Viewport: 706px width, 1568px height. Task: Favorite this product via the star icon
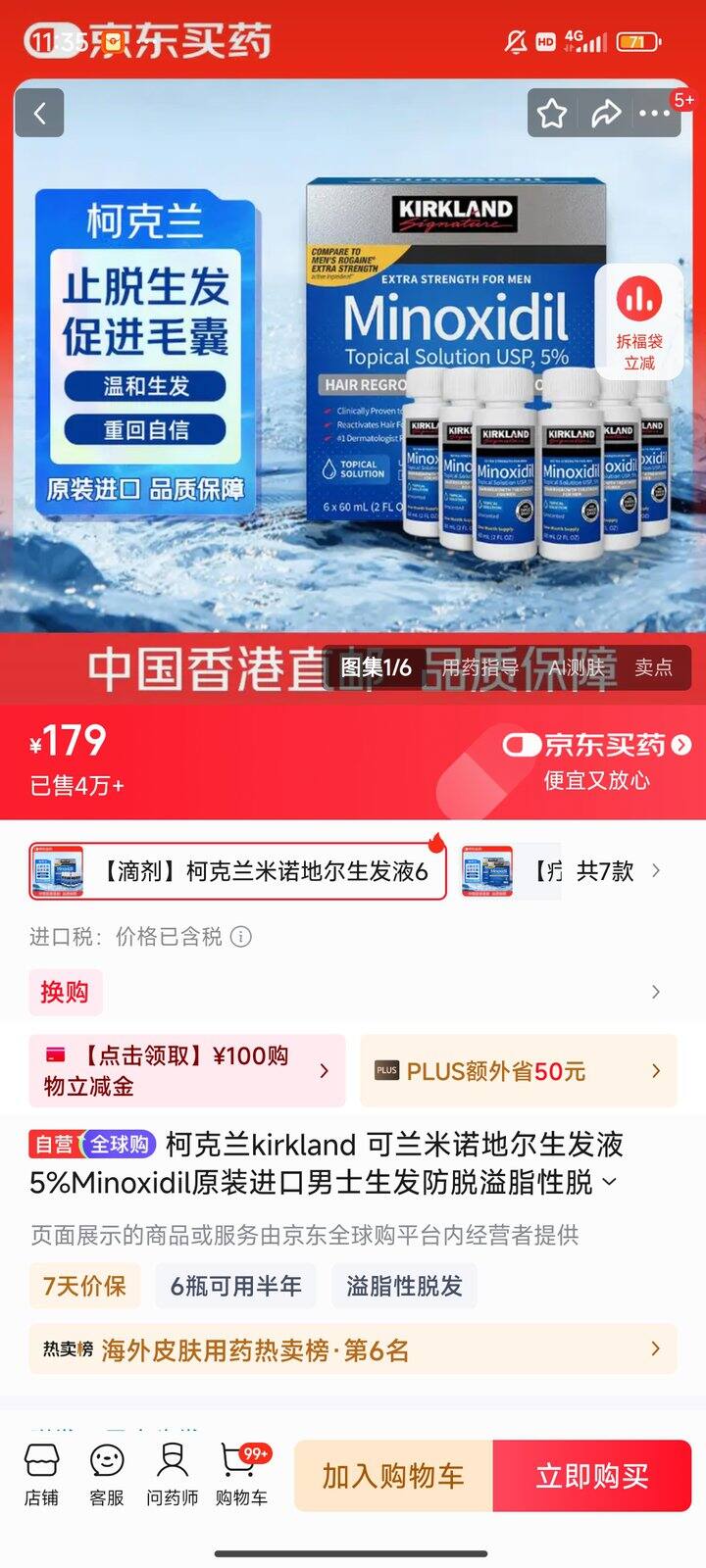point(551,113)
